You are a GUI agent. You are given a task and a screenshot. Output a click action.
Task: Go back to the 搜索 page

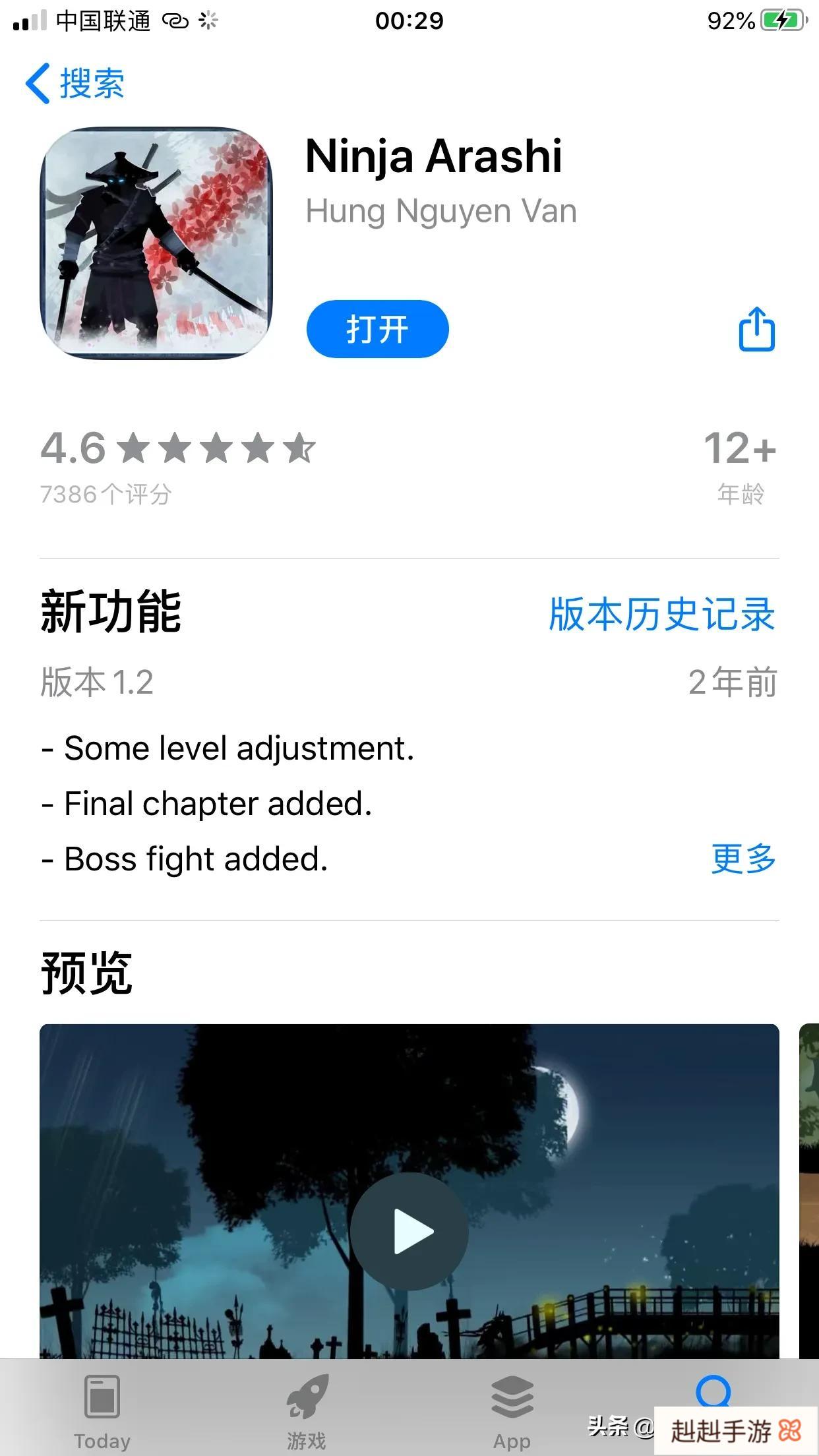click(75, 84)
